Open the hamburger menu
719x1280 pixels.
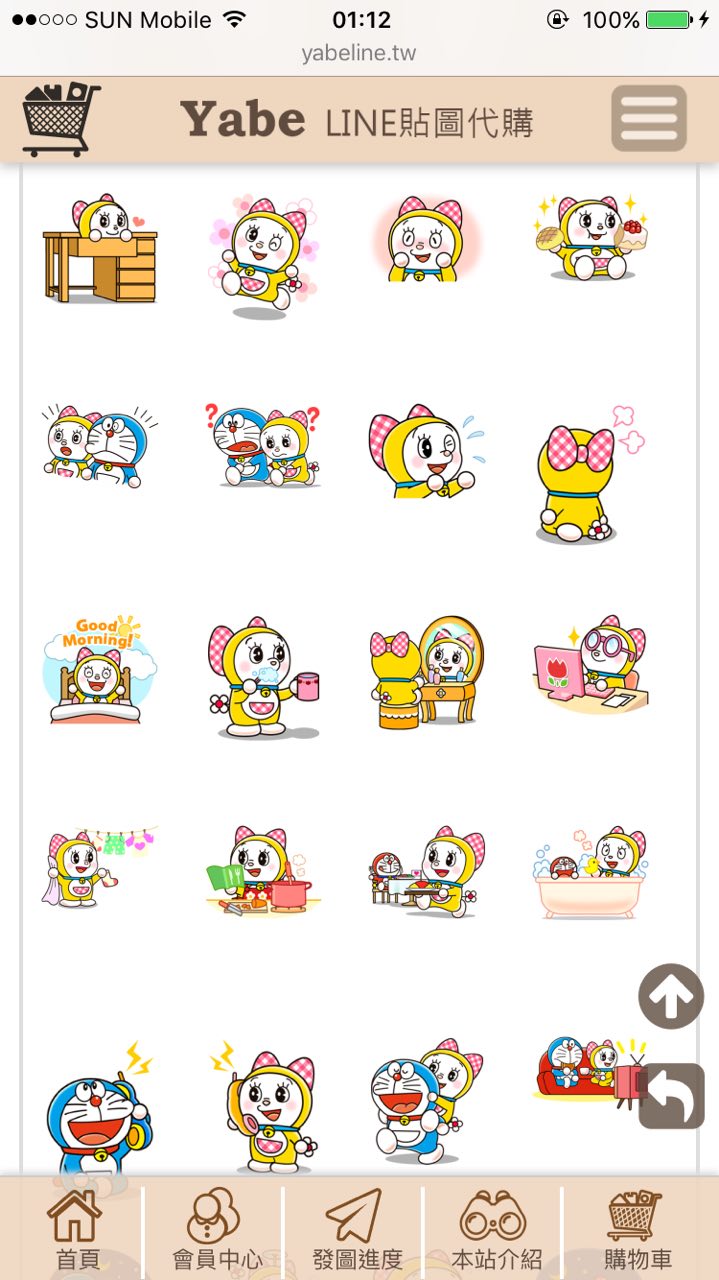point(649,119)
